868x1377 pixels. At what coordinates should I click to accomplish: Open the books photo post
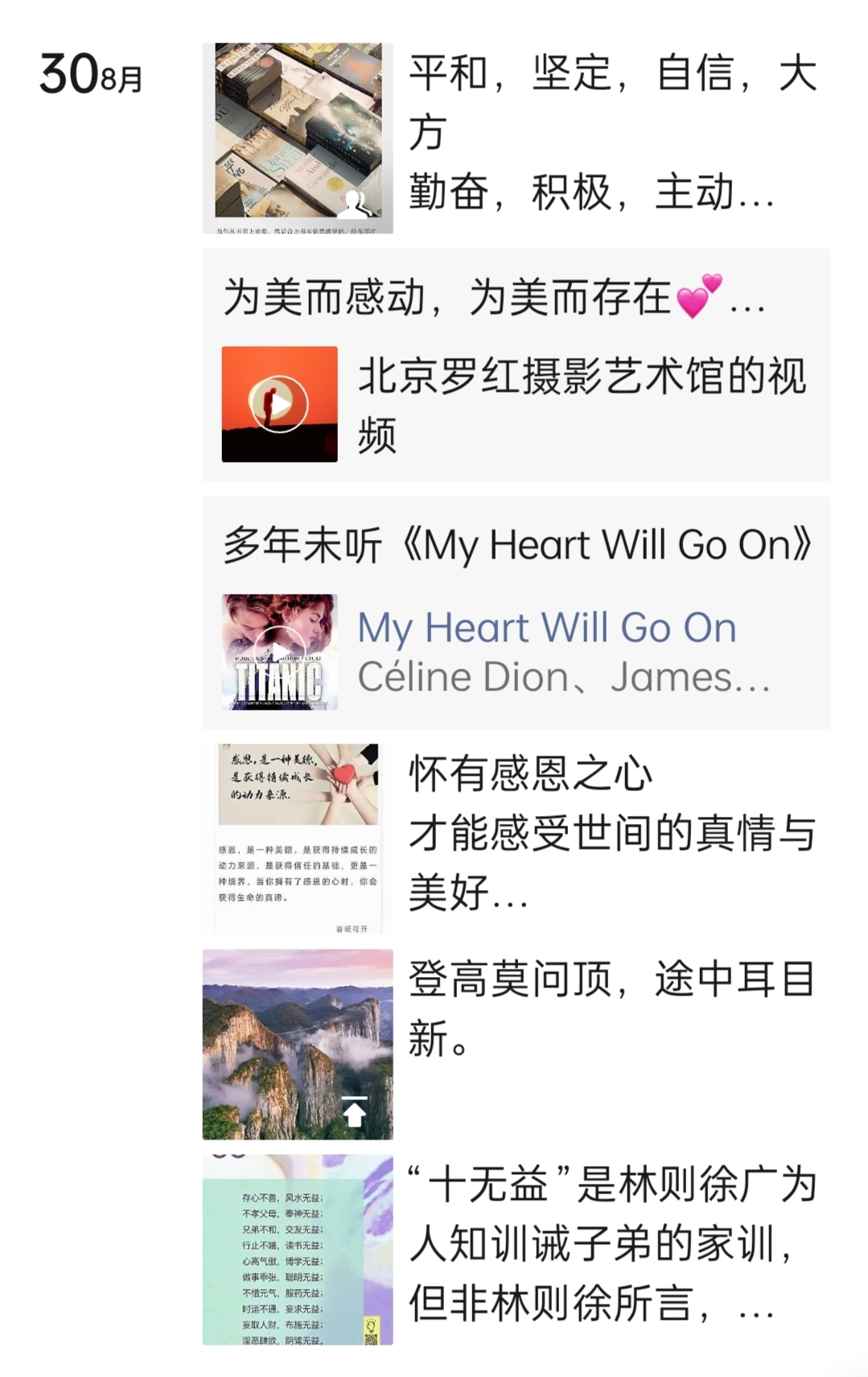[297, 138]
